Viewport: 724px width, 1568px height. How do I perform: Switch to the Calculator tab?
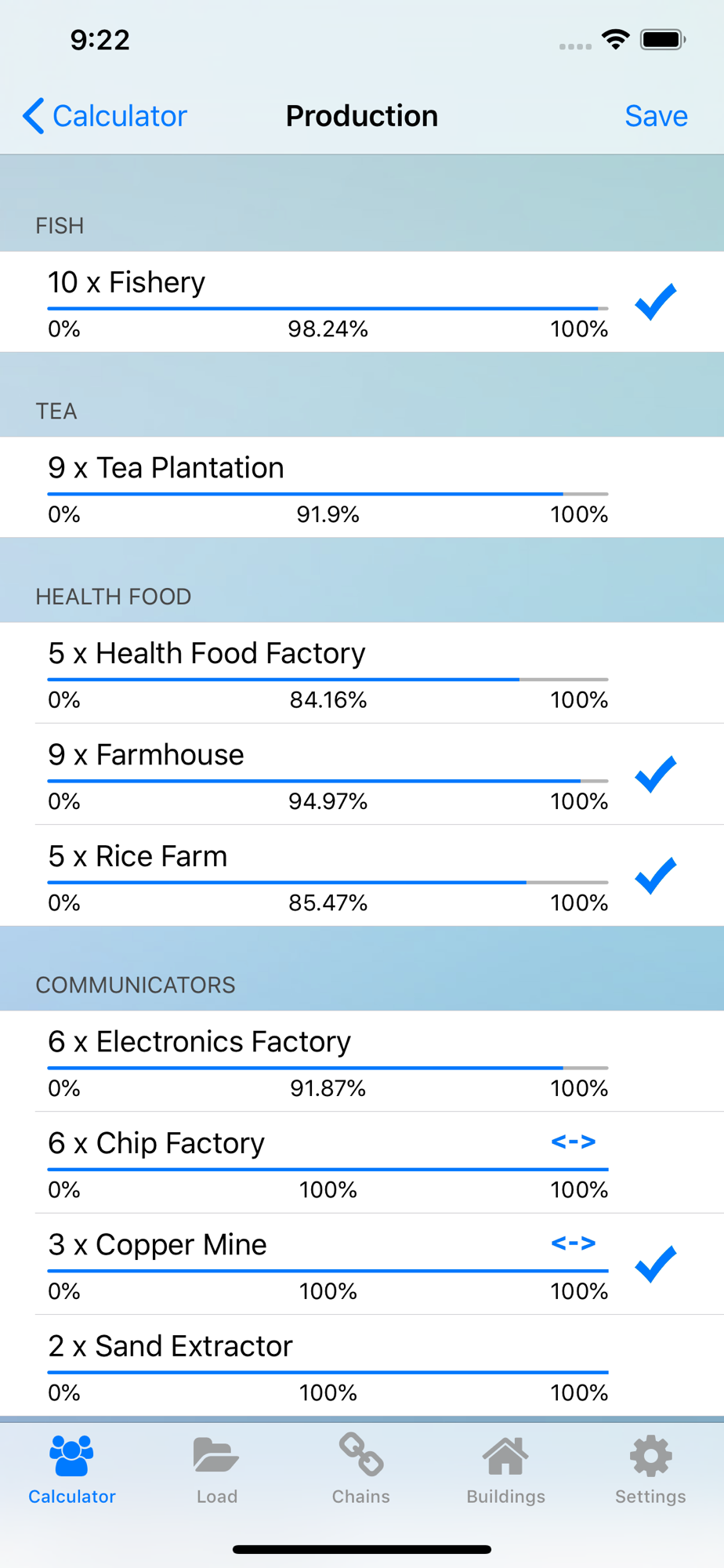pos(72,1470)
